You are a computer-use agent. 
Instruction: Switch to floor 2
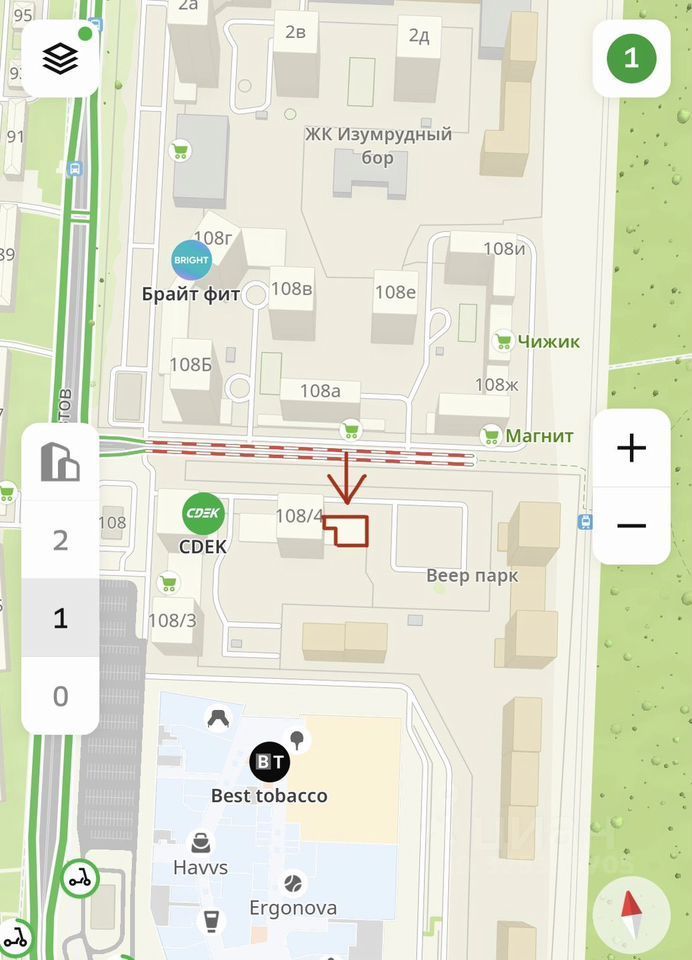60,541
